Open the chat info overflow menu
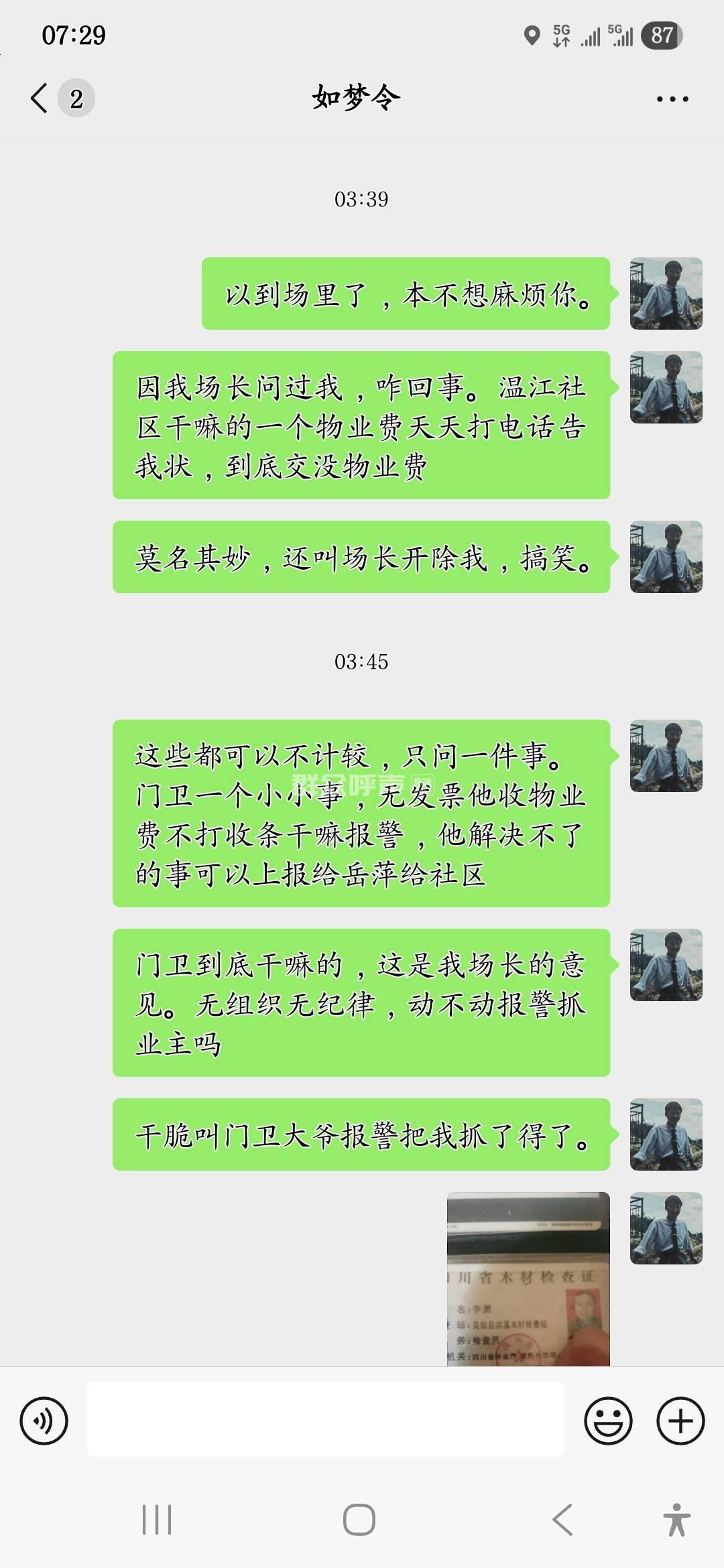 click(x=672, y=99)
